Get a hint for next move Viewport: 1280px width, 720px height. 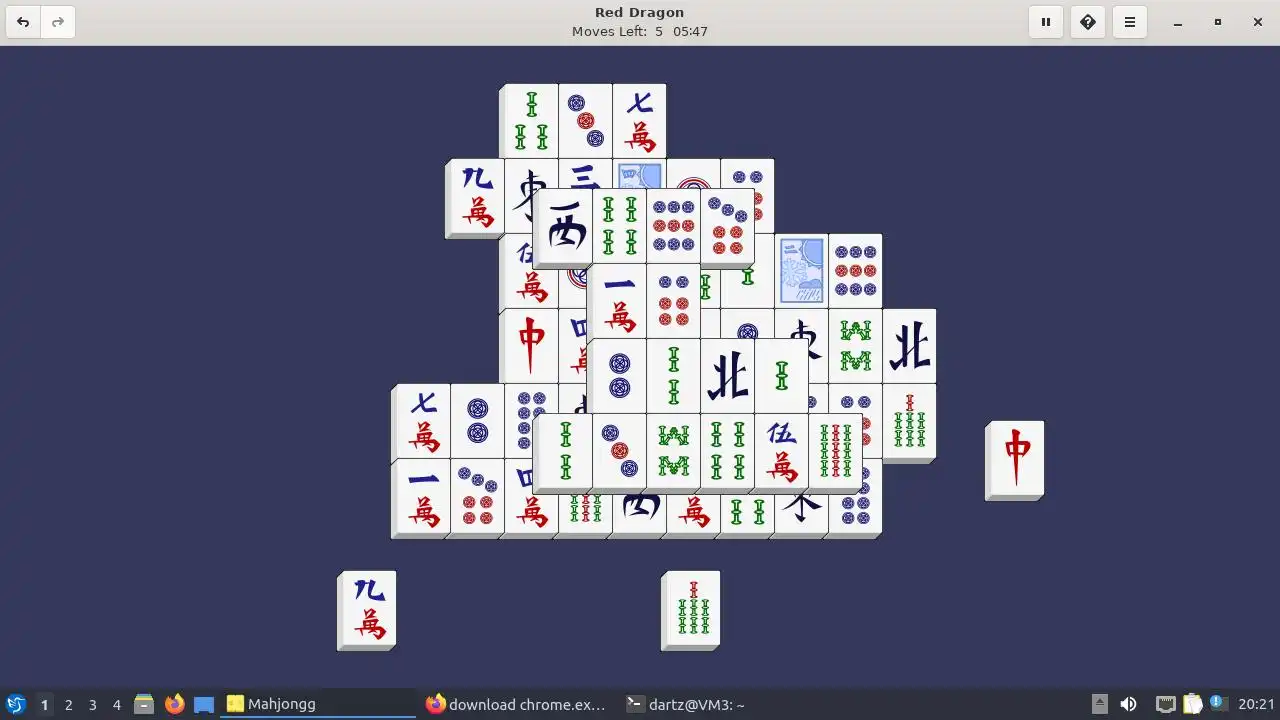1088,22
